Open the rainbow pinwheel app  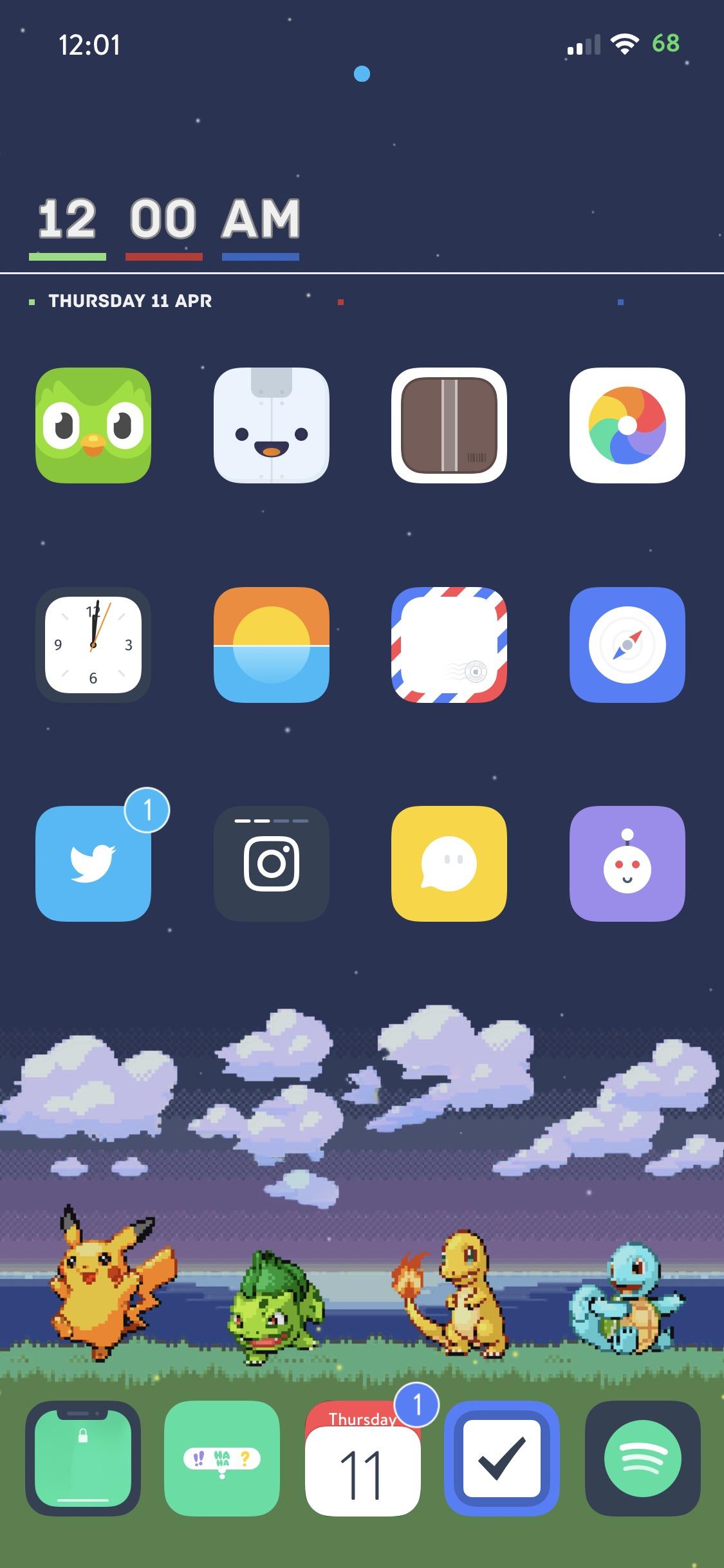[627, 425]
